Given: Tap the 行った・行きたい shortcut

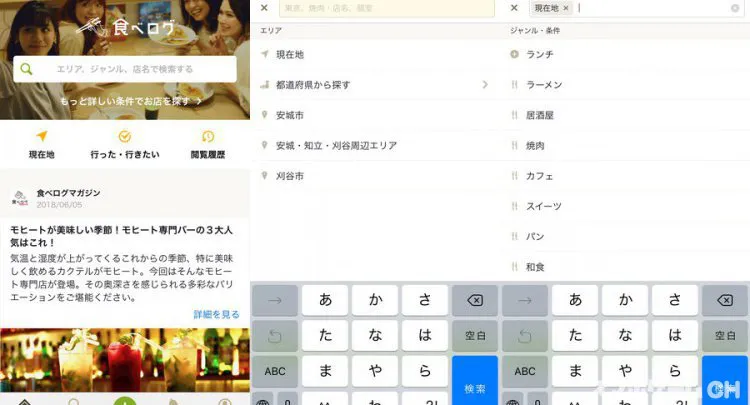Looking at the screenshot, I should pos(125,145).
